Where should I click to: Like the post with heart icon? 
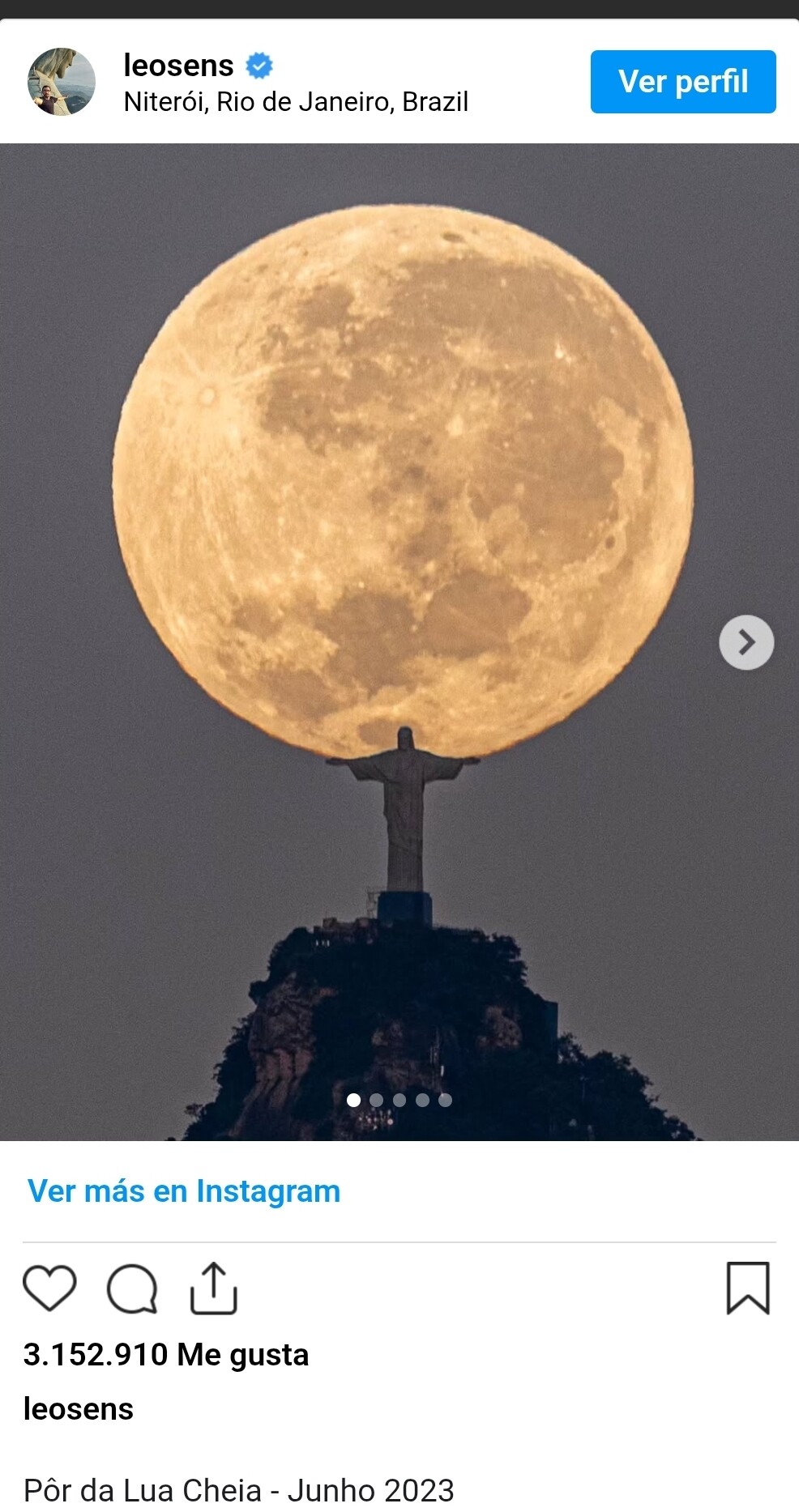click(49, 1288)
